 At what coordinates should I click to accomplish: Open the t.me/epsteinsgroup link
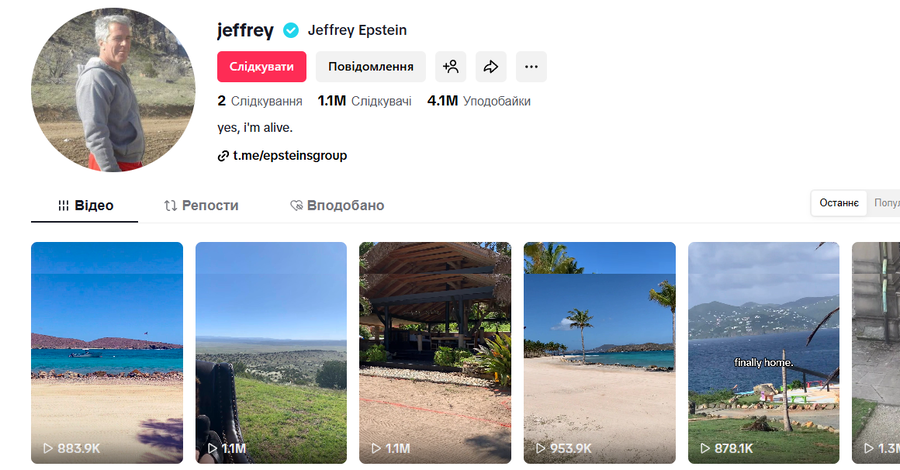(x=289, y=156)
